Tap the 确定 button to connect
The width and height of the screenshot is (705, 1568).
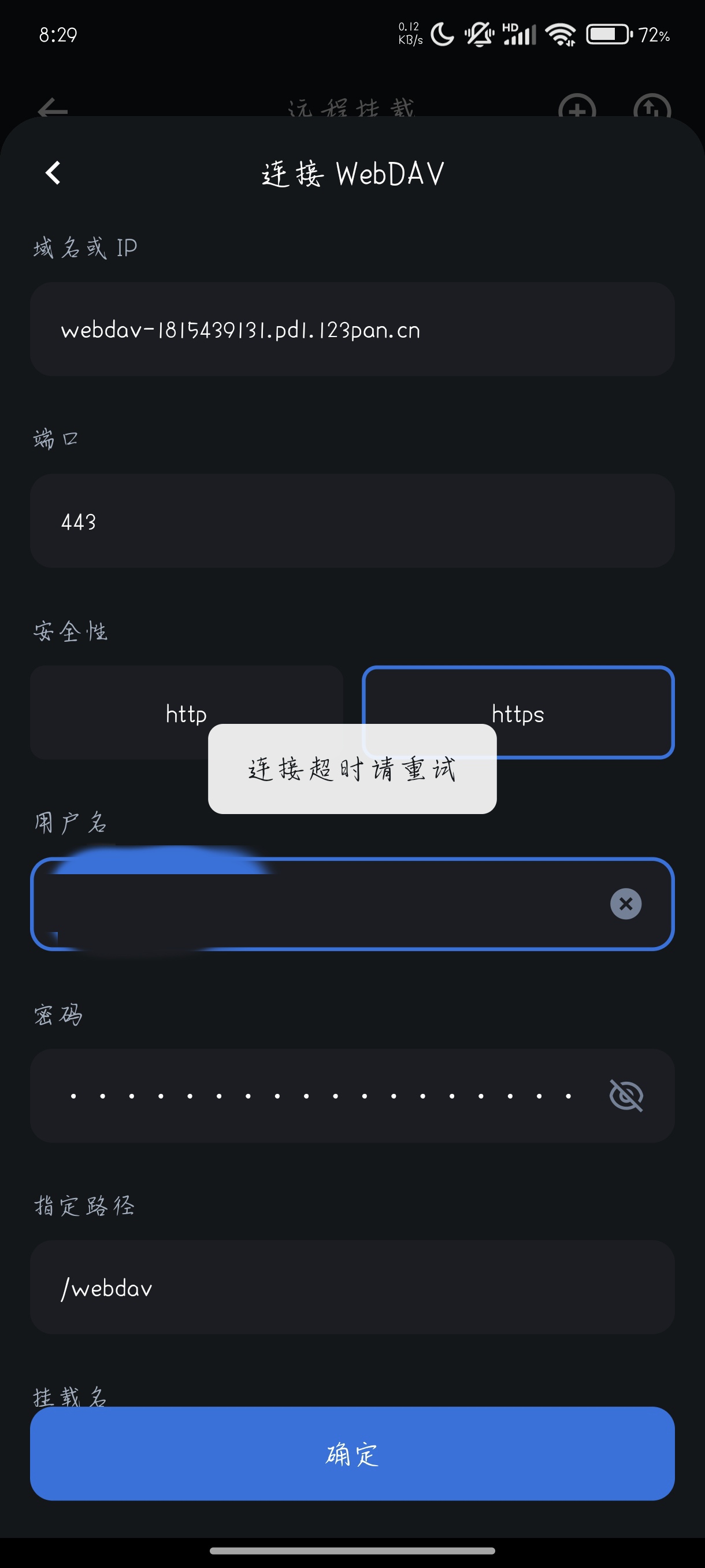click(351, 1454)
